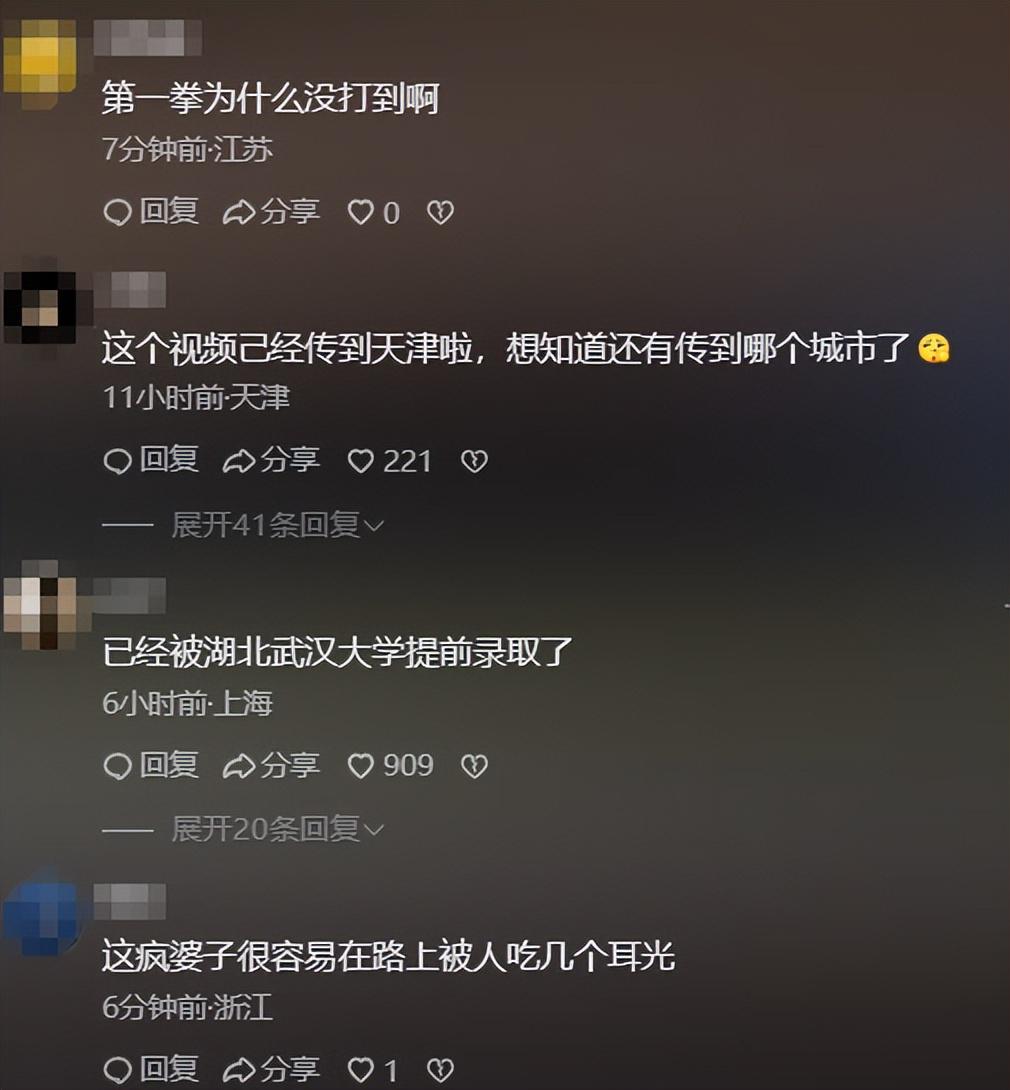Dislike the 武汉大学 comment
1010x1090 pixels.
tap(474, 766)
